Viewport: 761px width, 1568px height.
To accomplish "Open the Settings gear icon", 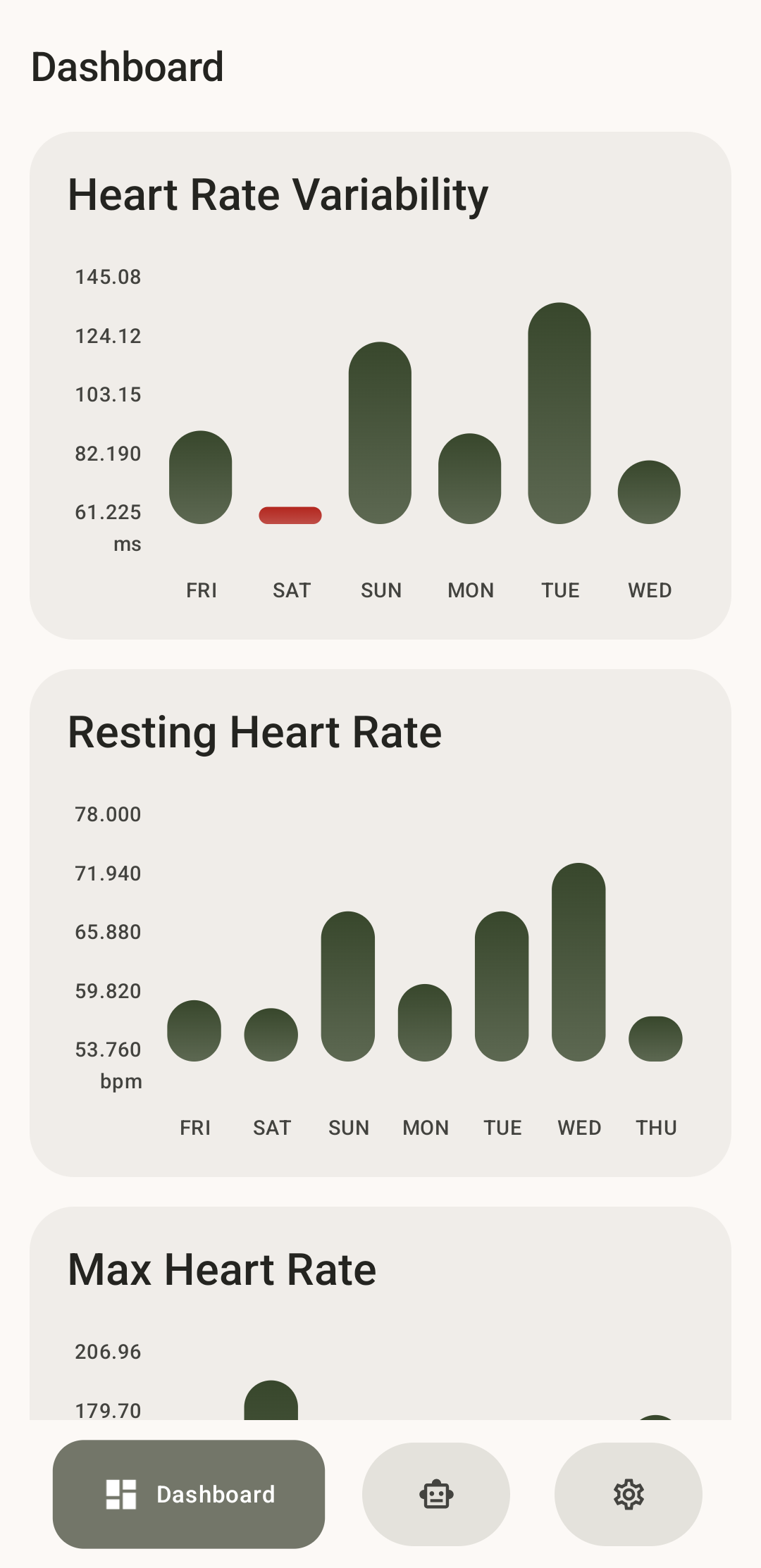I will pyautogui.click(x=627, y=1494).
